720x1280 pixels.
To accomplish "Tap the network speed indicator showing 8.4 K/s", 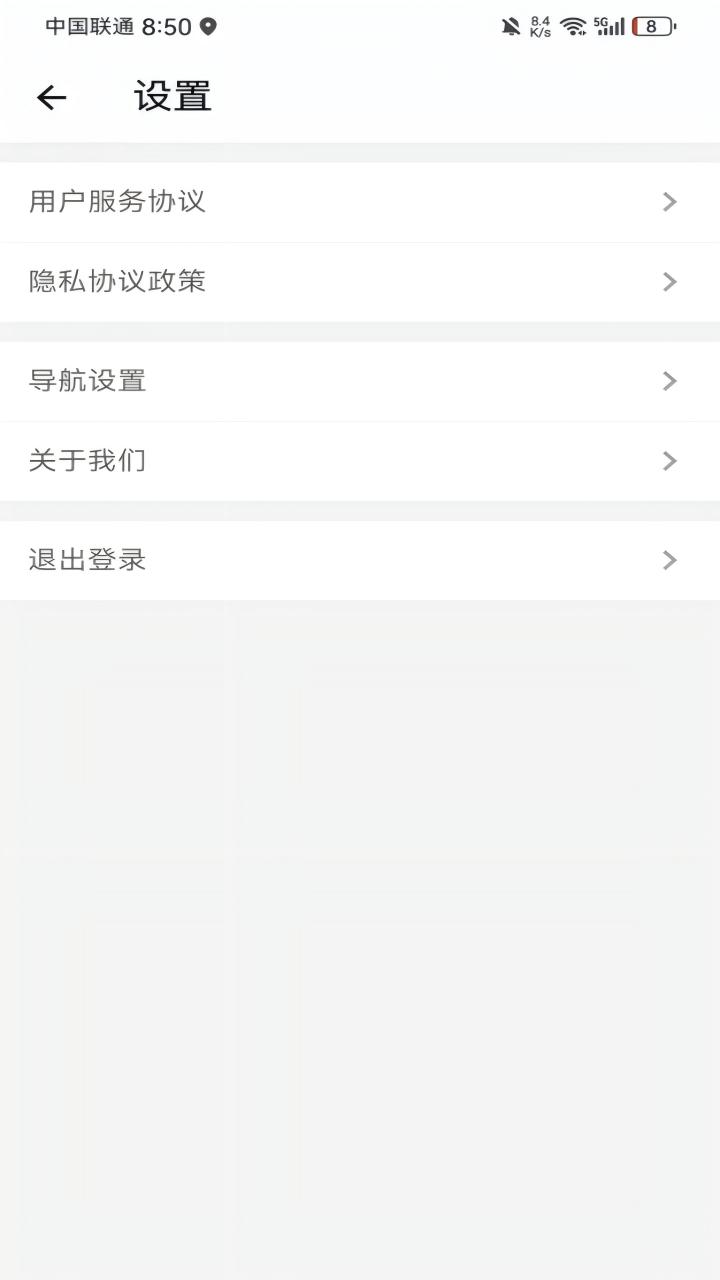I will [540, 26].
